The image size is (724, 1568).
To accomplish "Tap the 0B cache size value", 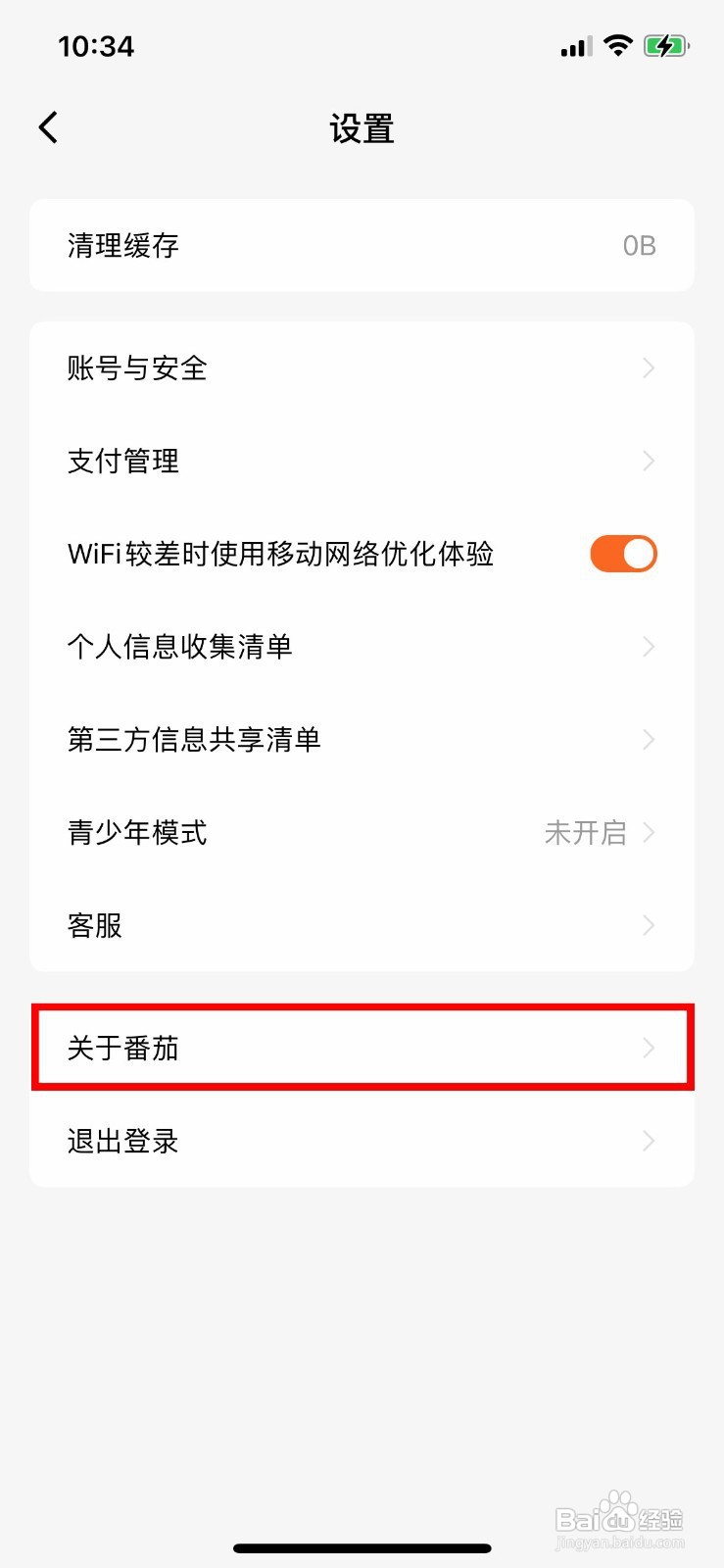I will tap(640, 246).
